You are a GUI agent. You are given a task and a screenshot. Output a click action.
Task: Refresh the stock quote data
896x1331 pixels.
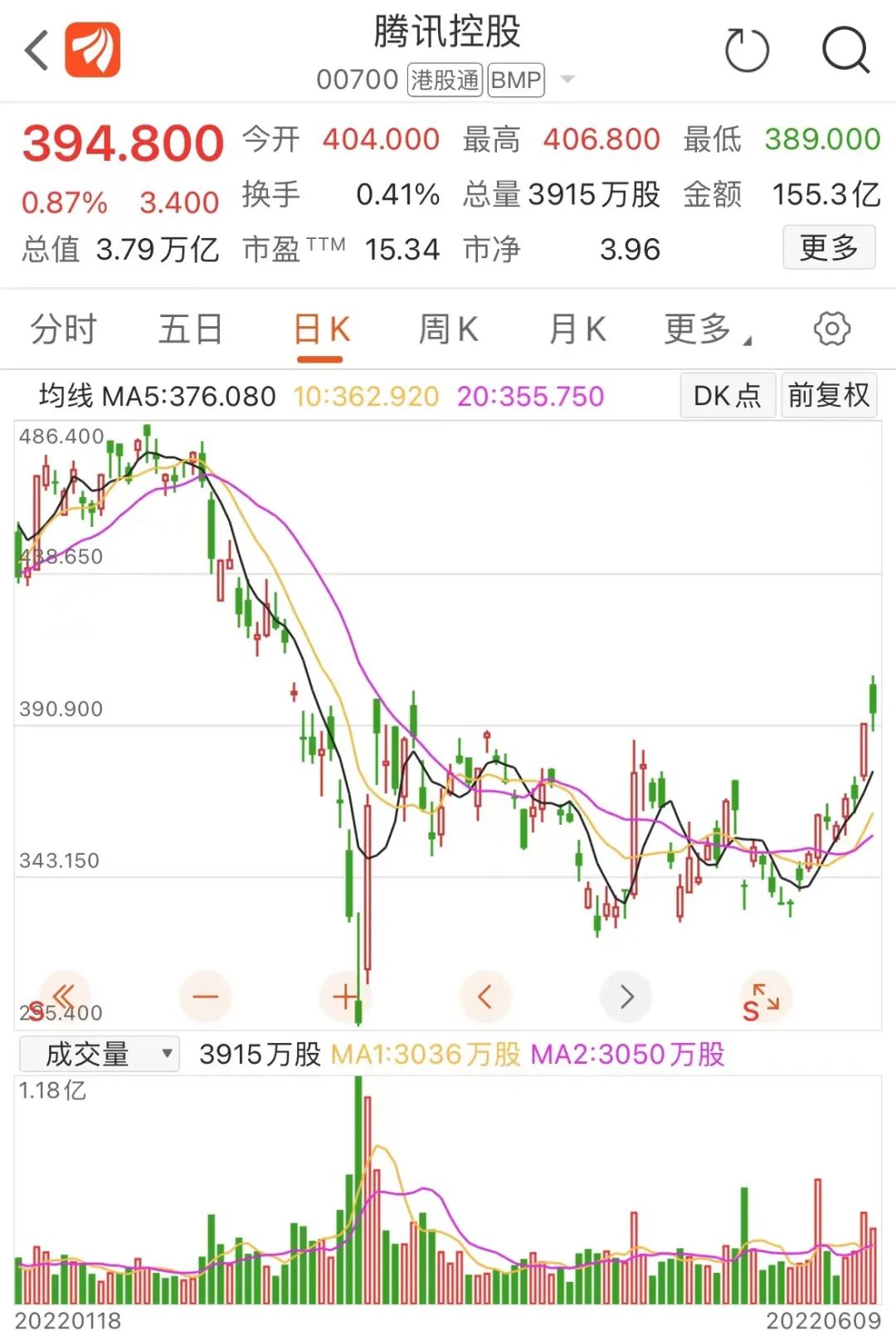(x=747, y=50)
